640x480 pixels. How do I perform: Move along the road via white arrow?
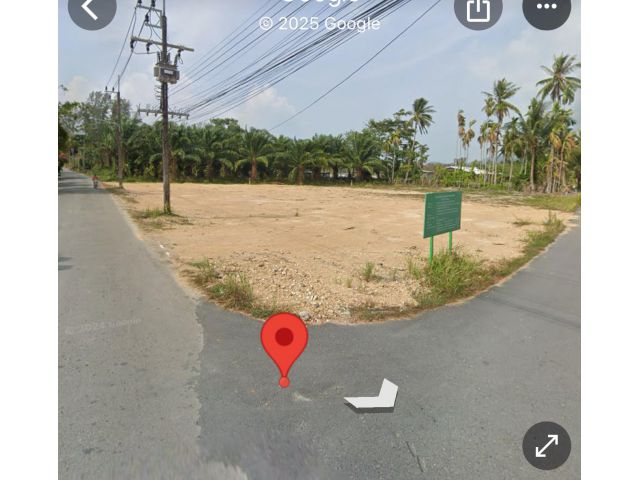coord(372,397)
